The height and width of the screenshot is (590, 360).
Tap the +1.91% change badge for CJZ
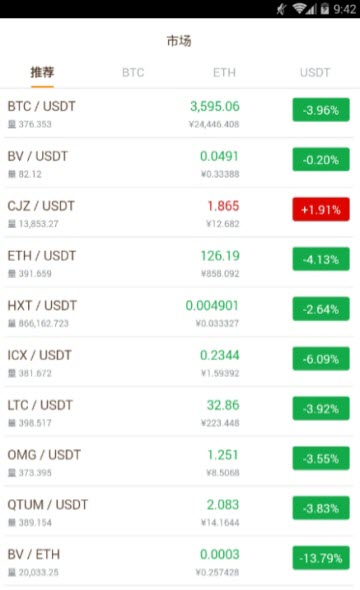click(x=321, y=209)
